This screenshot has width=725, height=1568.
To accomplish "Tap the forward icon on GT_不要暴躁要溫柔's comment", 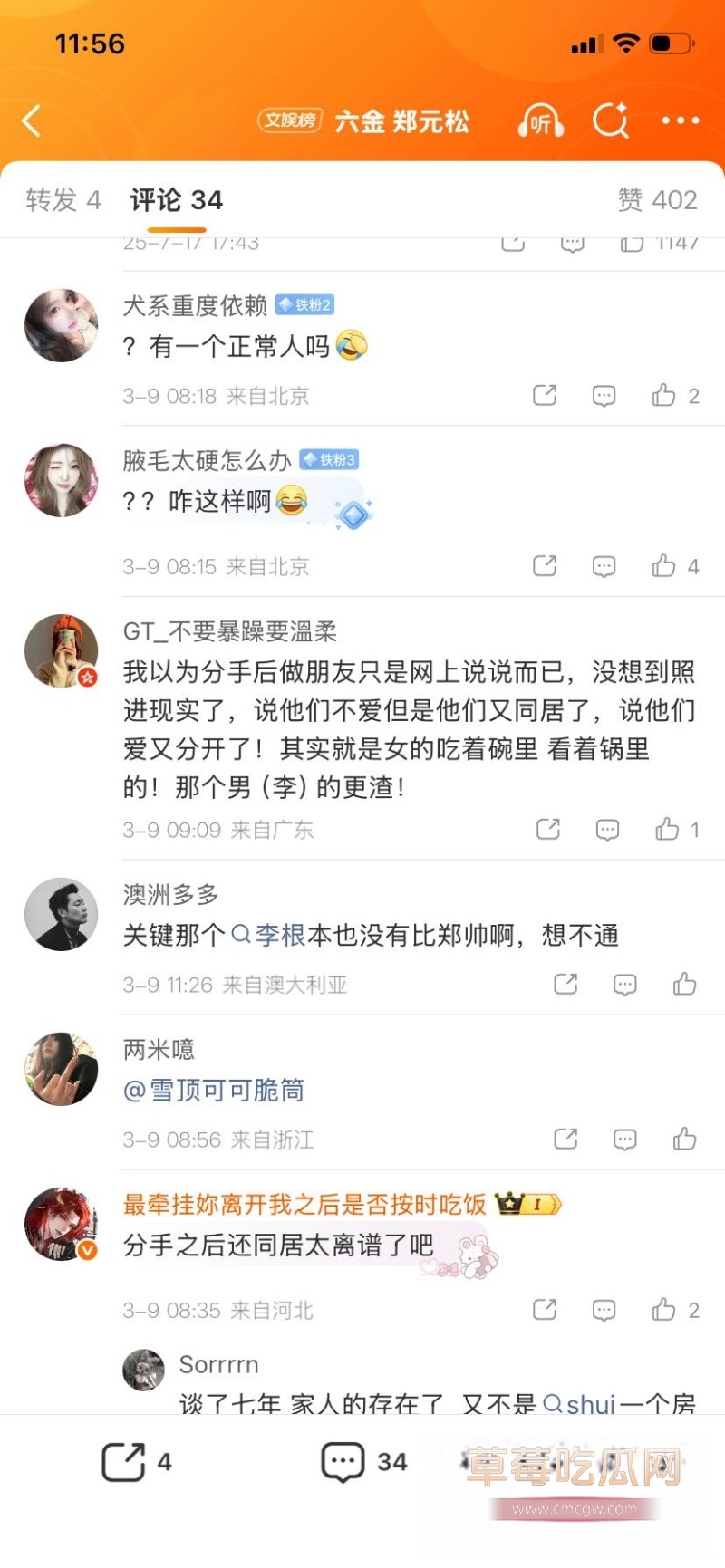I will tap(546, 828).
